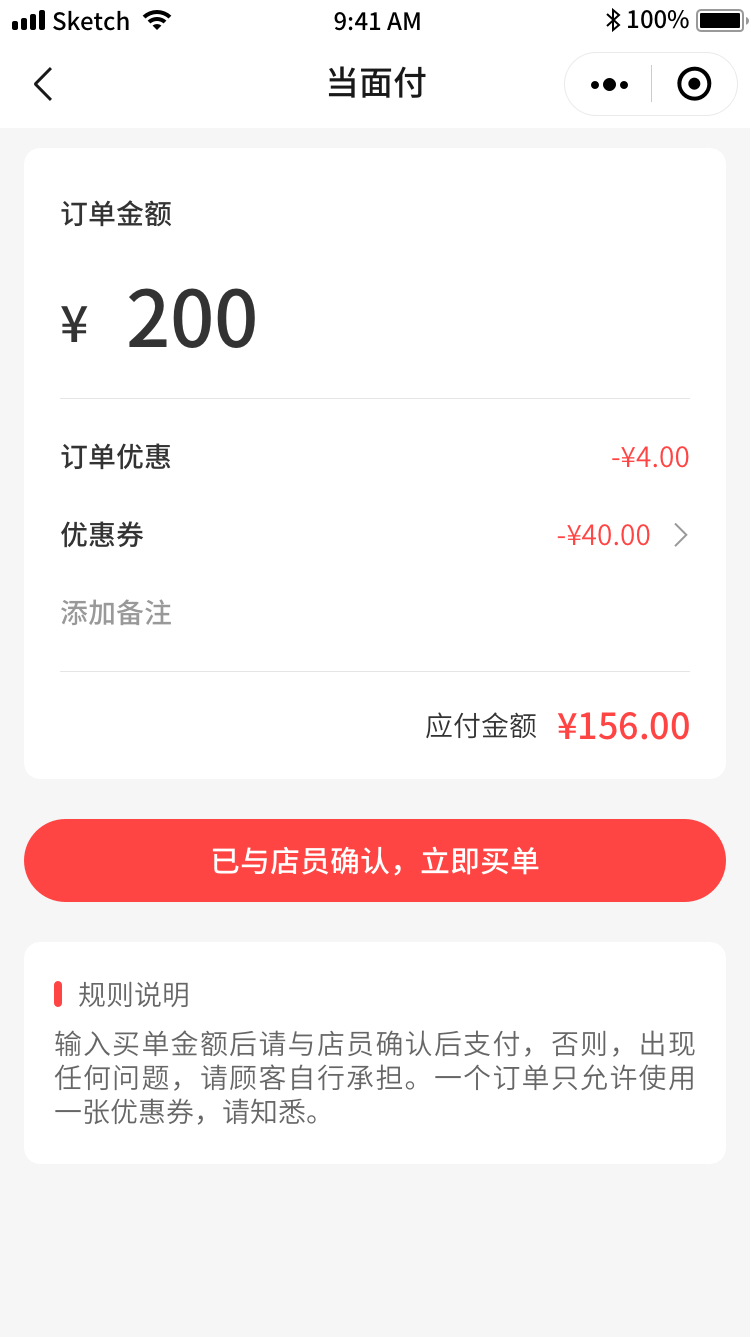Confirm payment with 已与店员确认，立即买单
751x1337 pixels.
coord(375,861)
